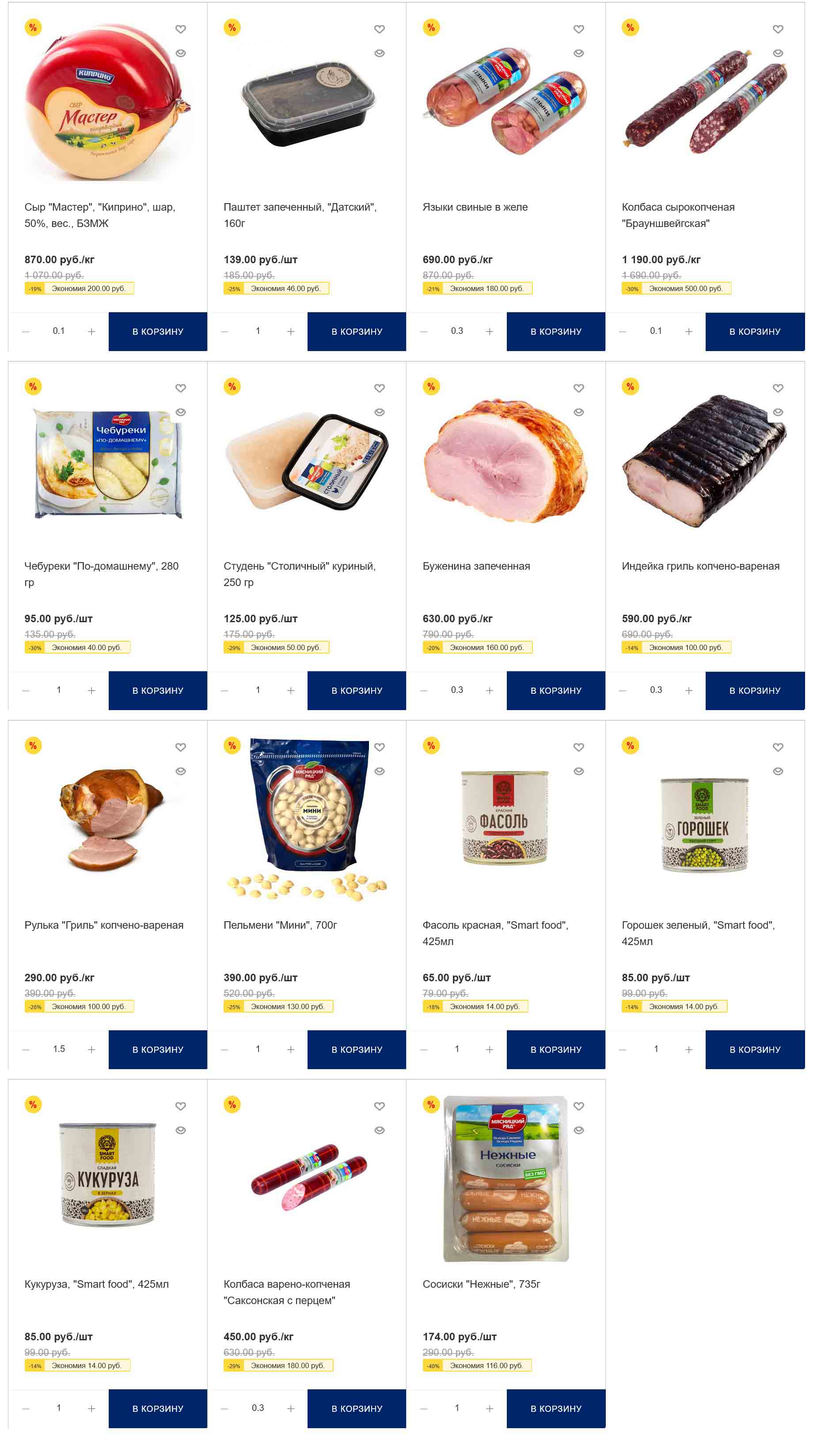The image size is (817, 1456).
Task: Increase quantity of Колбаса Брауншвейгская
Action: [688, 331]
